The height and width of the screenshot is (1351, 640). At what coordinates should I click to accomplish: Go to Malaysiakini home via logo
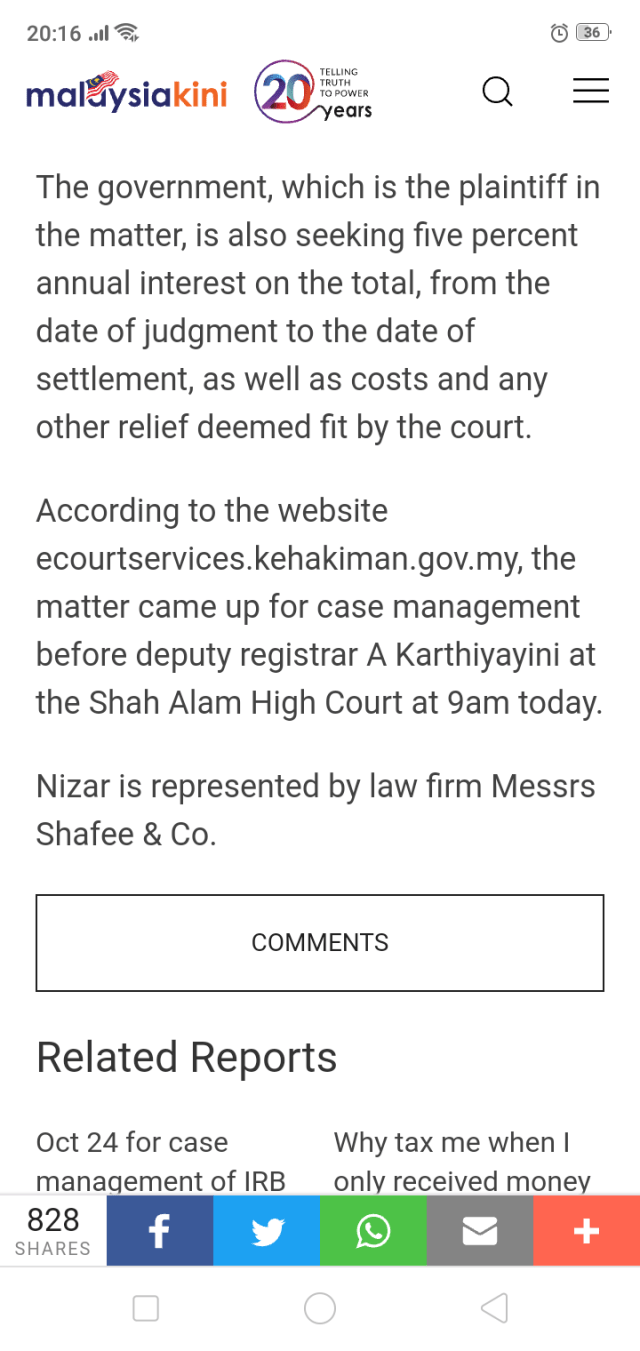click(126, 93)
